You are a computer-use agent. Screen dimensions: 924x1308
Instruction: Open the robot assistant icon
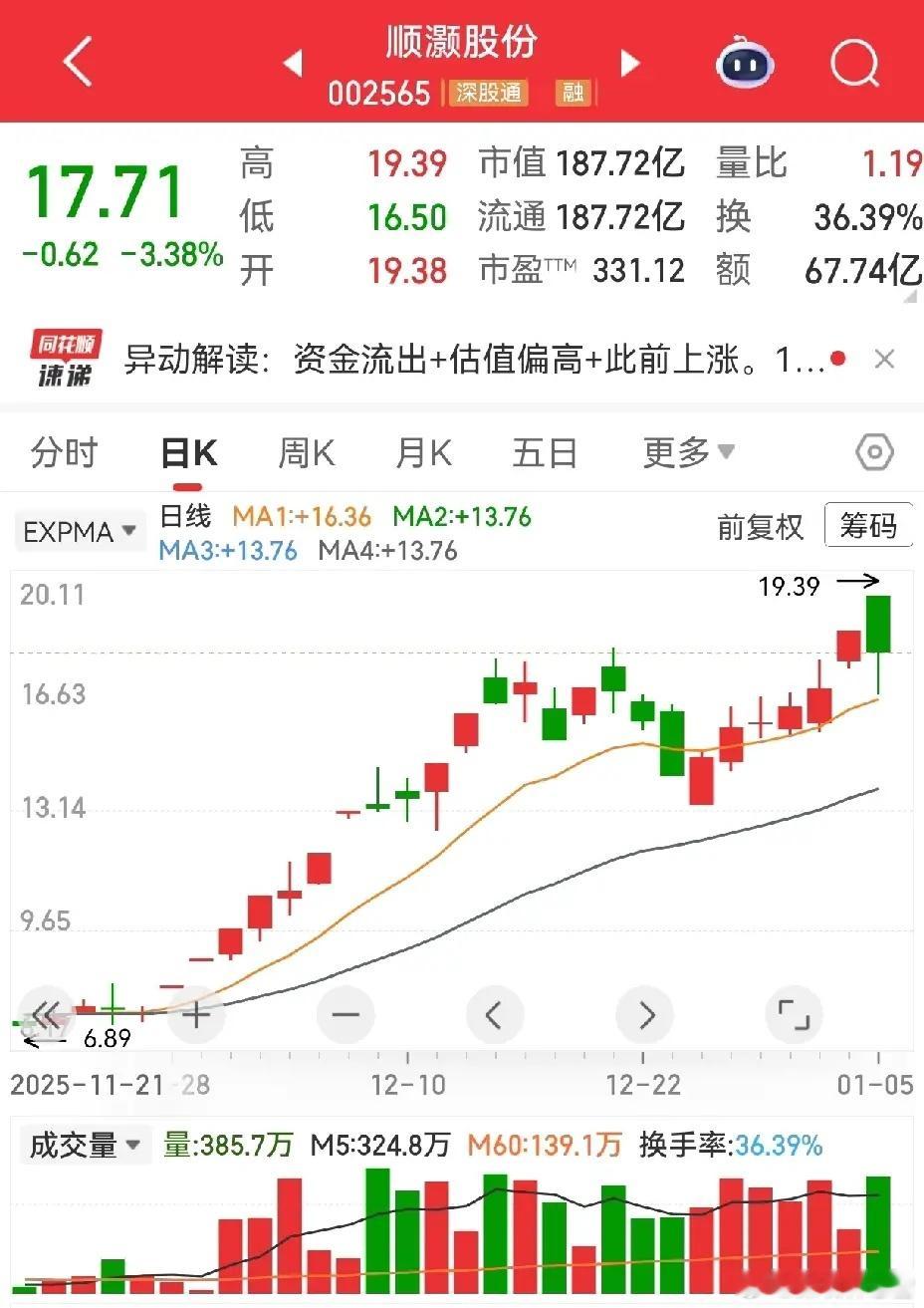[x=745, y=64]
